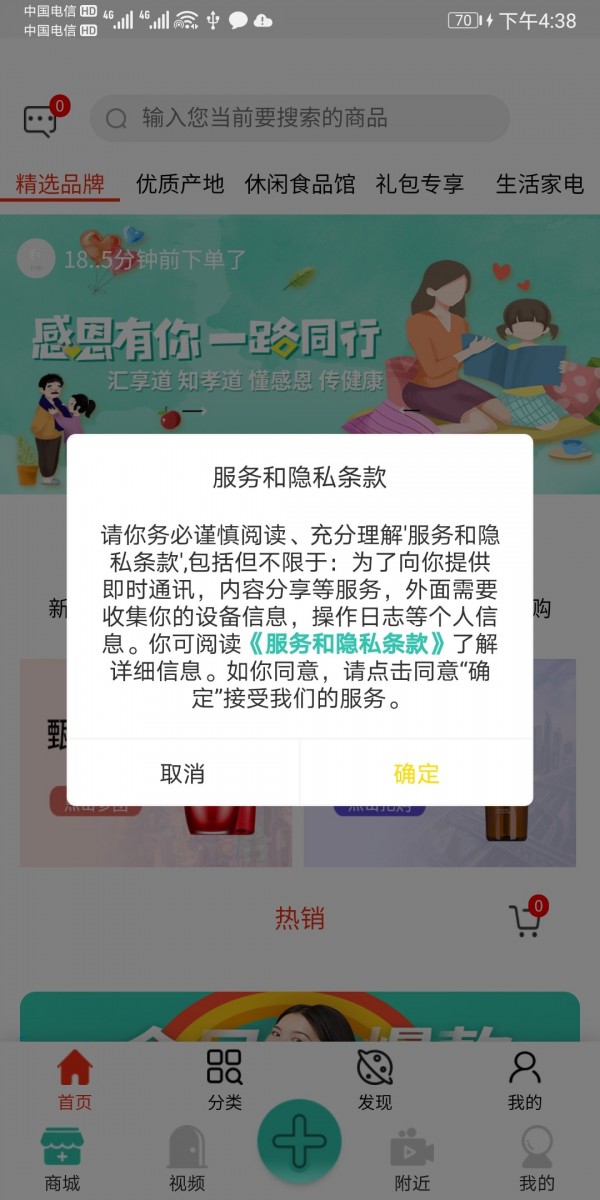Open the messages chat icon
The height and width of the screenshot is (1200, 600).
pyautogui.click(x=41, y=120)
